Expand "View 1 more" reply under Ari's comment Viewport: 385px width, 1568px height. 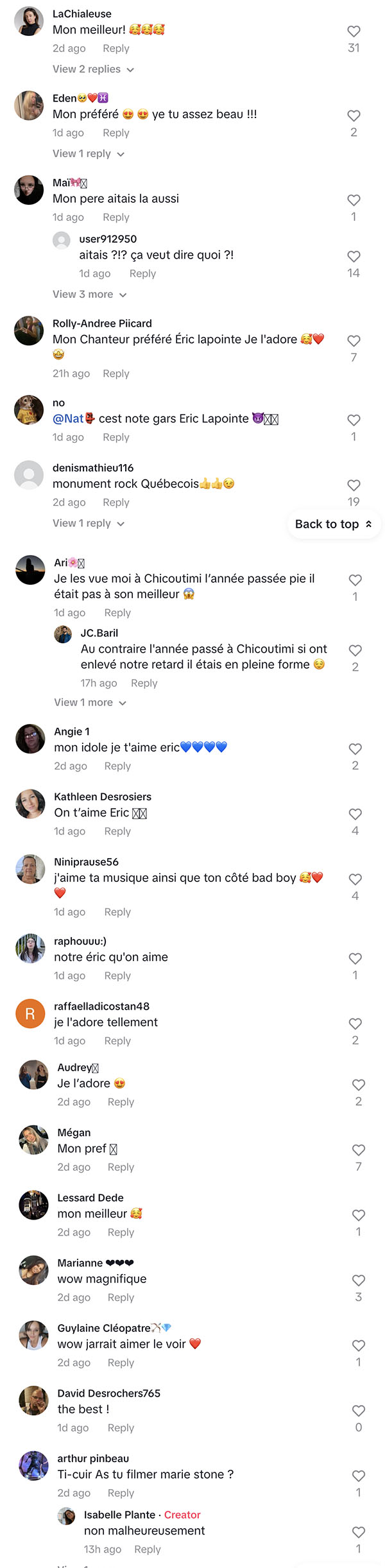click(x=90, y=703)
